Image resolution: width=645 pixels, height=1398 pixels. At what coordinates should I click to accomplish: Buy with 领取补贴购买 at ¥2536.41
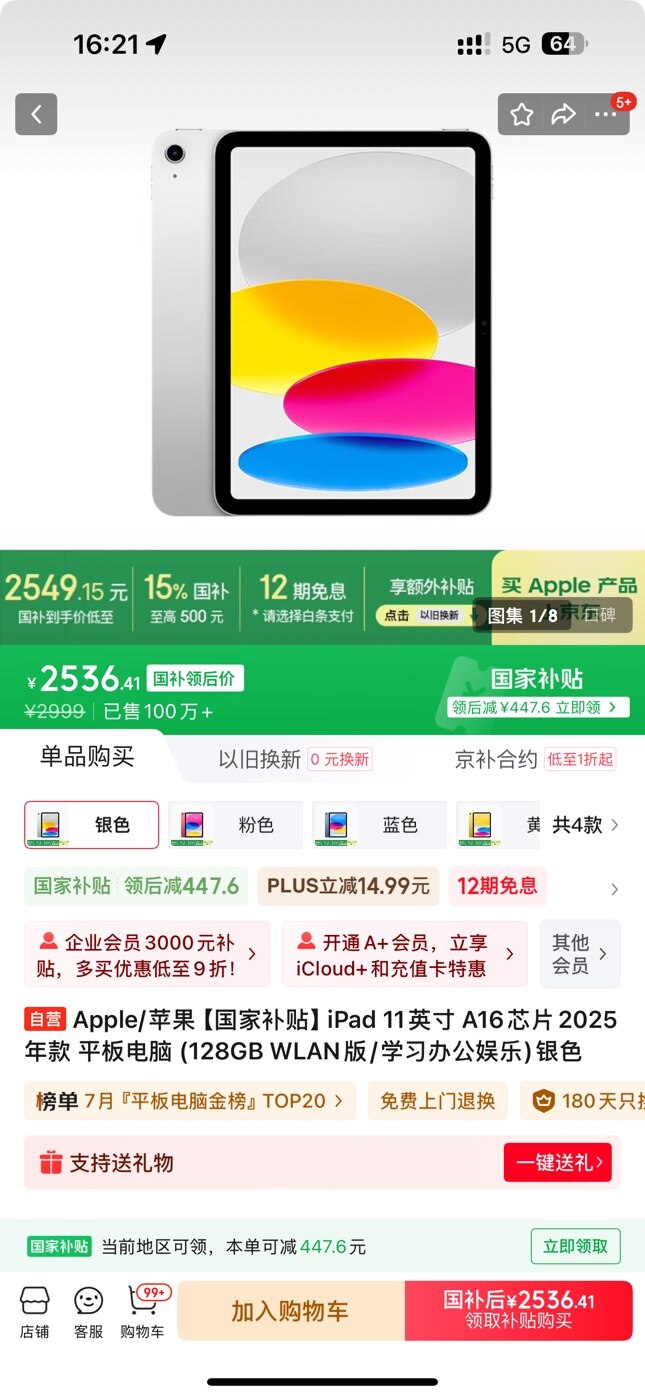518,1311
